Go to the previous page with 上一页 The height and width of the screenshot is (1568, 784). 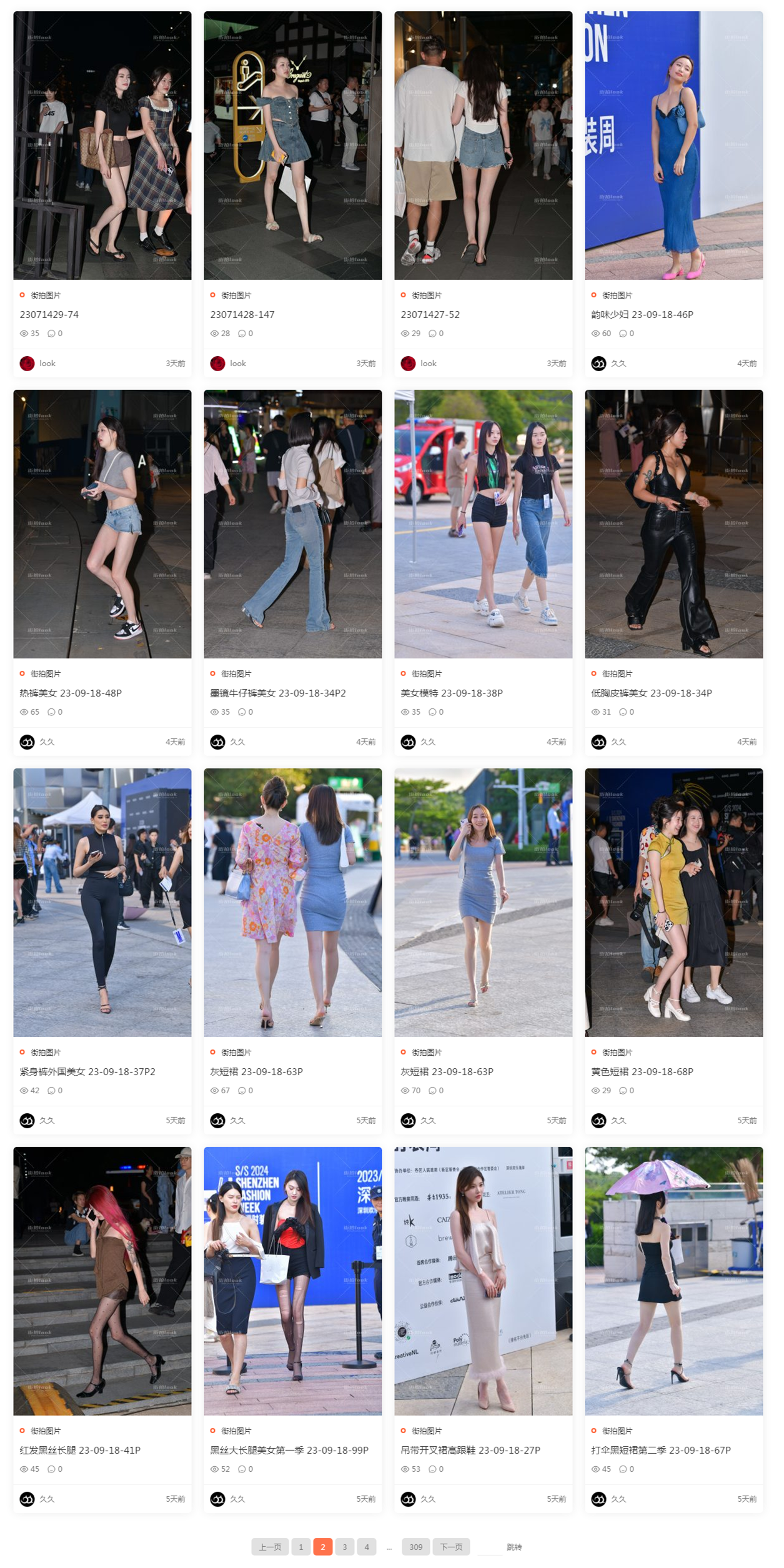coord(270,1547)
